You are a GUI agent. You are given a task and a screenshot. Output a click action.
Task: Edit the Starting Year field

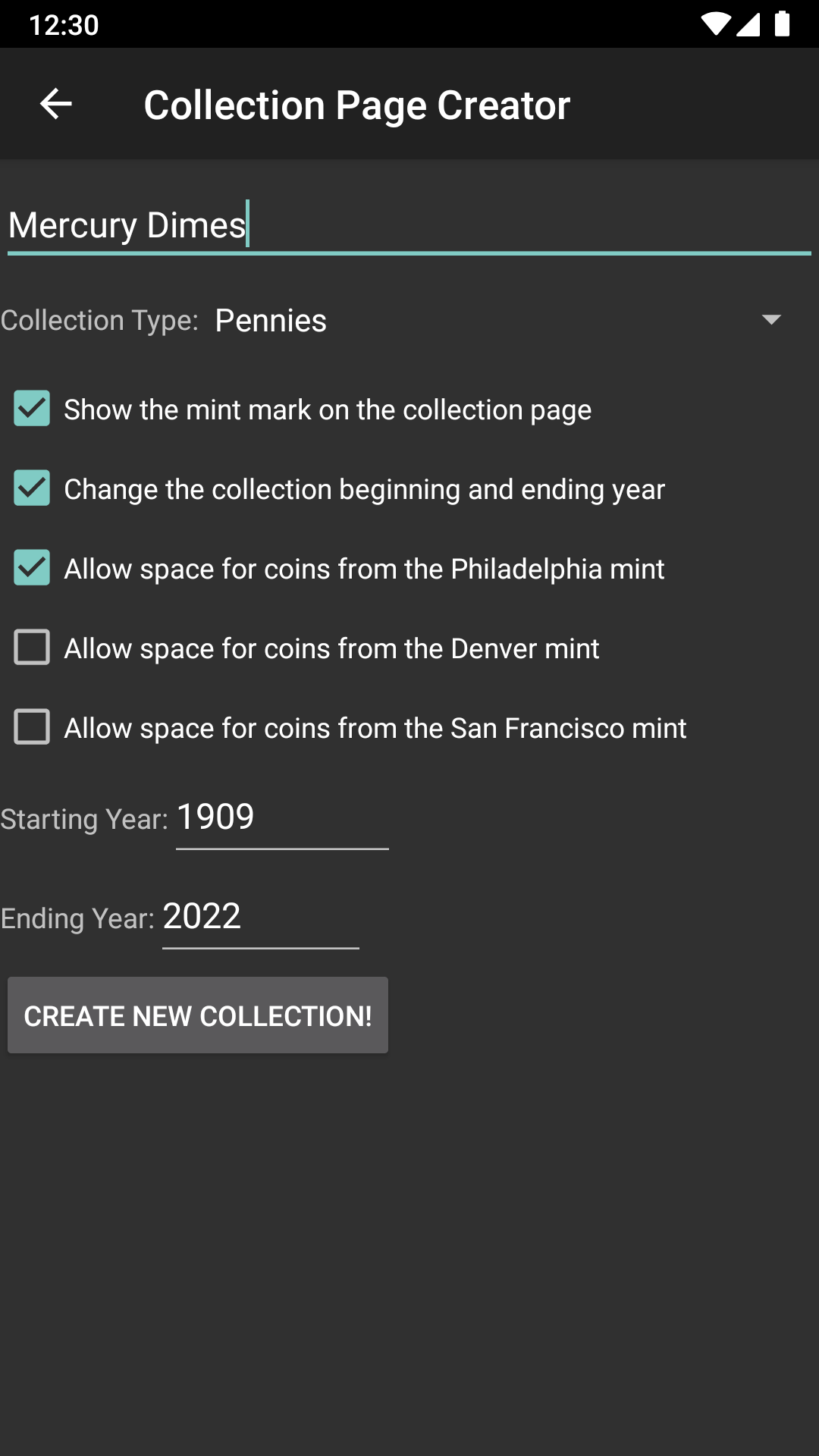pos(282,817)
